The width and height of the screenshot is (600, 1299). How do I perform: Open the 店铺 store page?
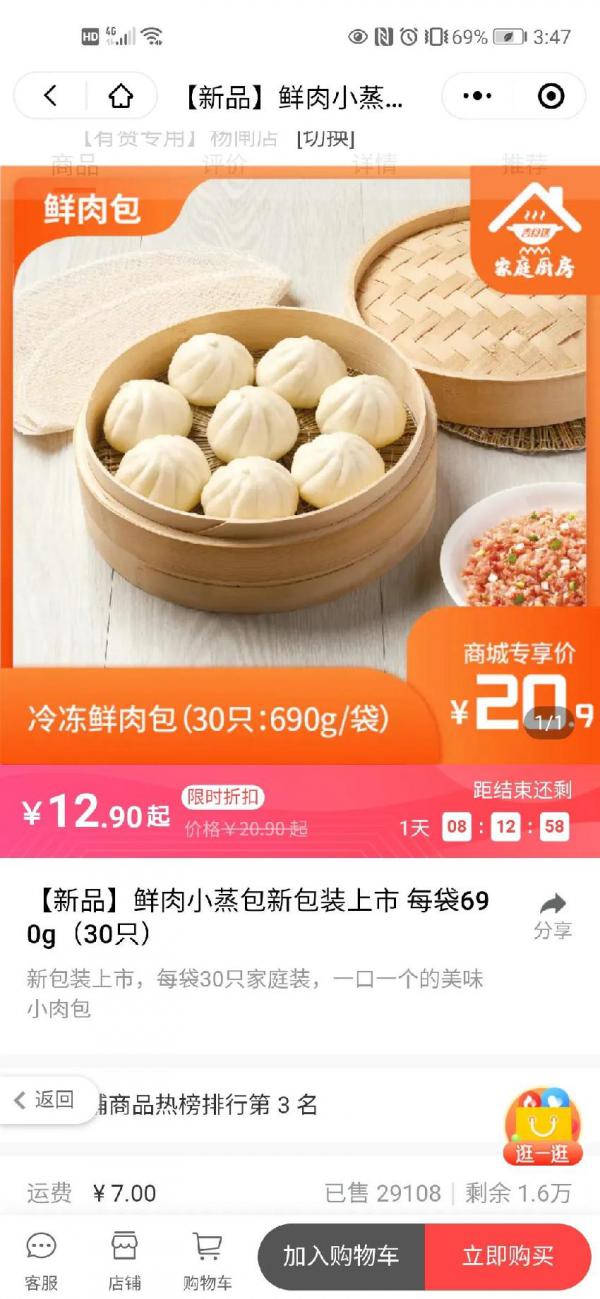pos(124,1260)
